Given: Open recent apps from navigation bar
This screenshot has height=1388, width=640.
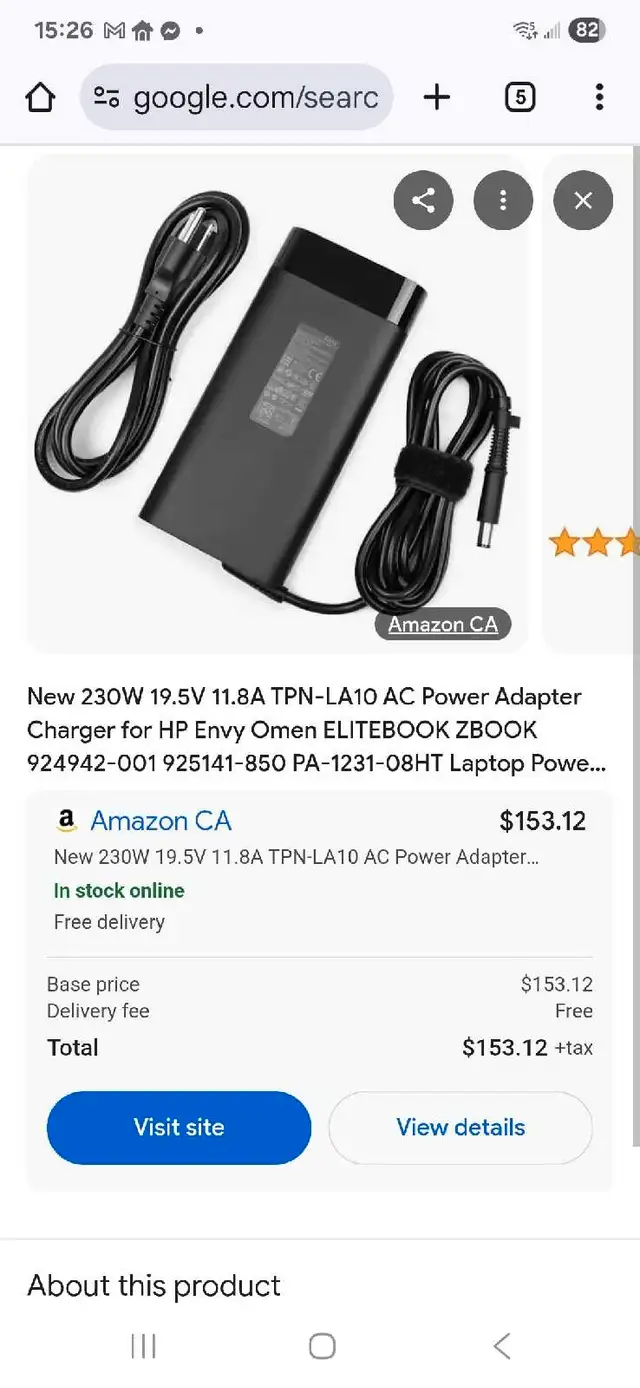Looking at the screenshot, I should (x=144, y=1346).
